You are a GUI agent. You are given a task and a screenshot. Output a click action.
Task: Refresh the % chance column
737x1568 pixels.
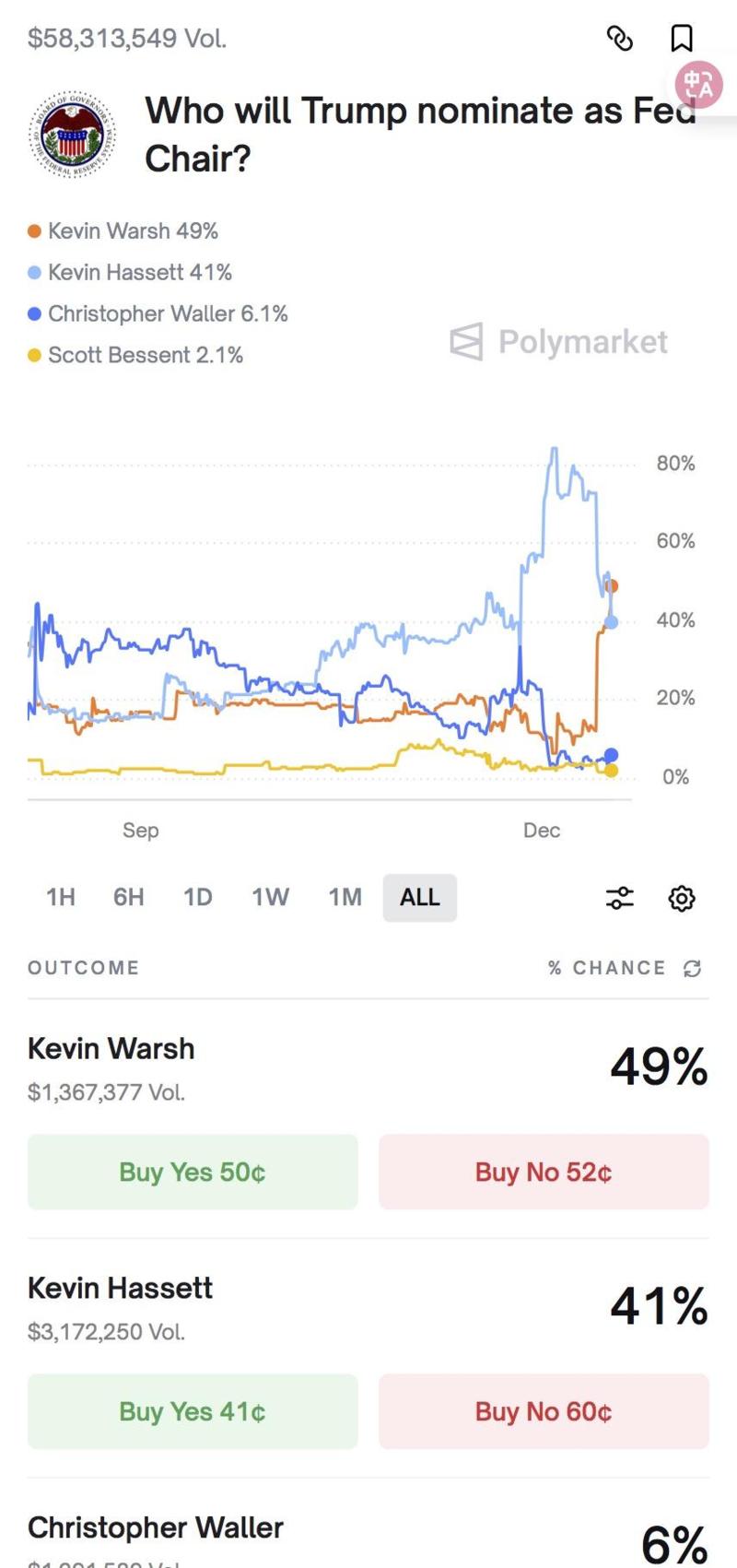pos(693,968)
